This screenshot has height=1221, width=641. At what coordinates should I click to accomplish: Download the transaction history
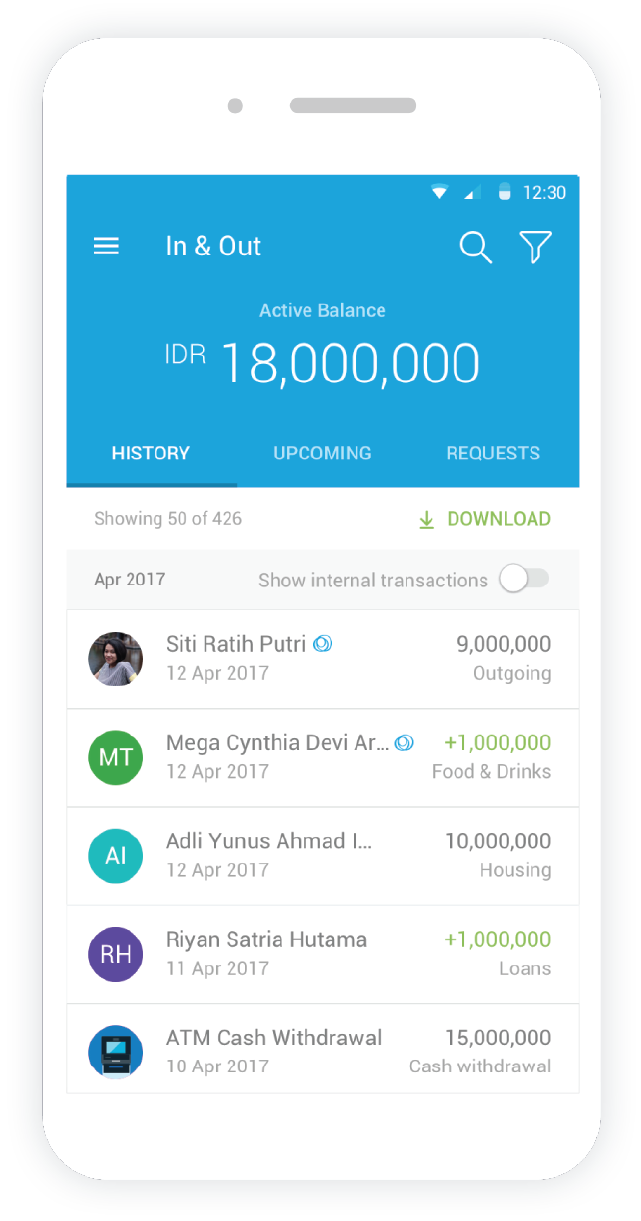coord(484,519)
